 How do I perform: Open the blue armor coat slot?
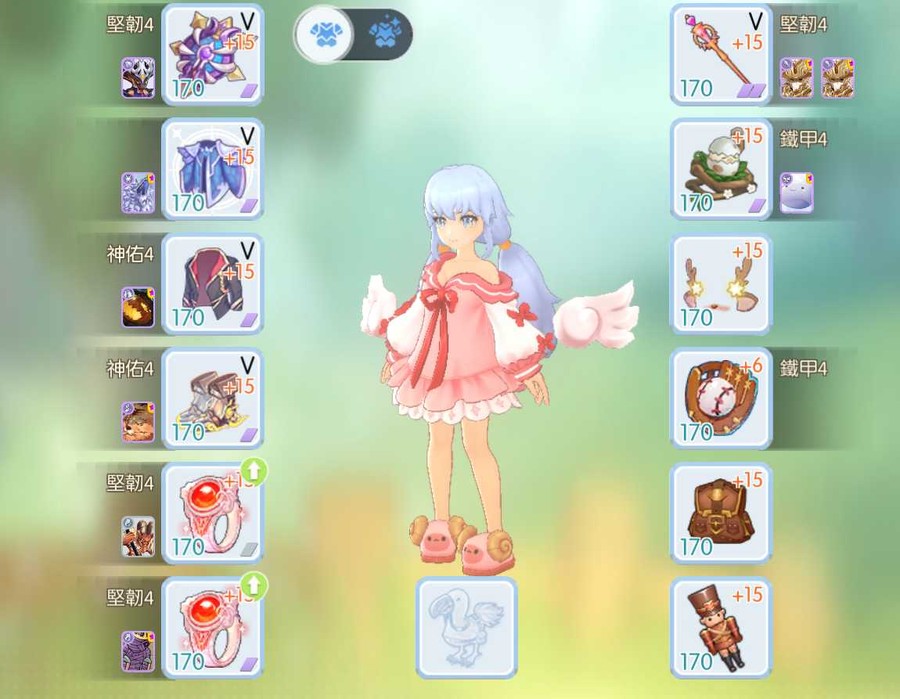212,169
